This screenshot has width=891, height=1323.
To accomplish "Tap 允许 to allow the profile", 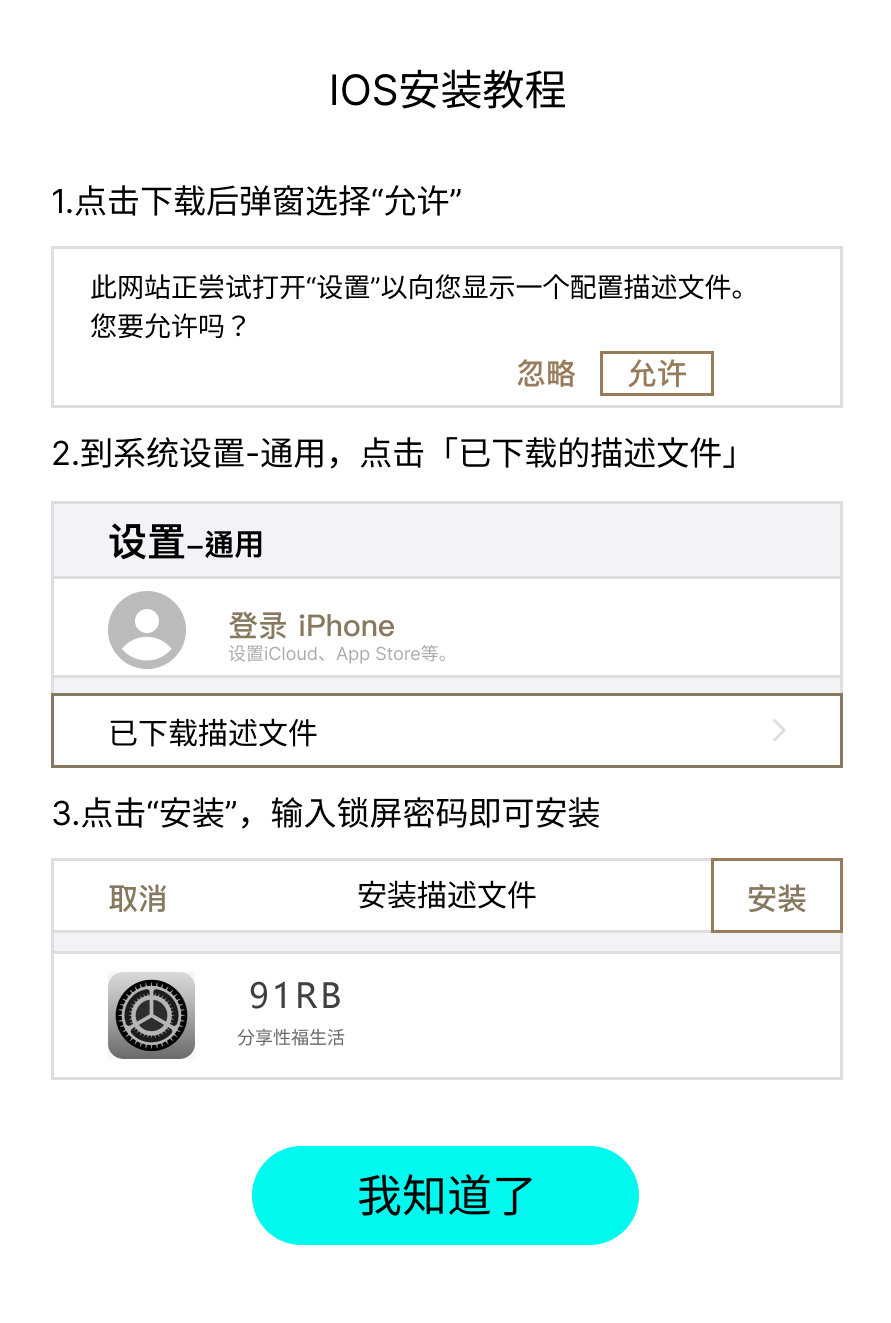I will pos(656,373).
